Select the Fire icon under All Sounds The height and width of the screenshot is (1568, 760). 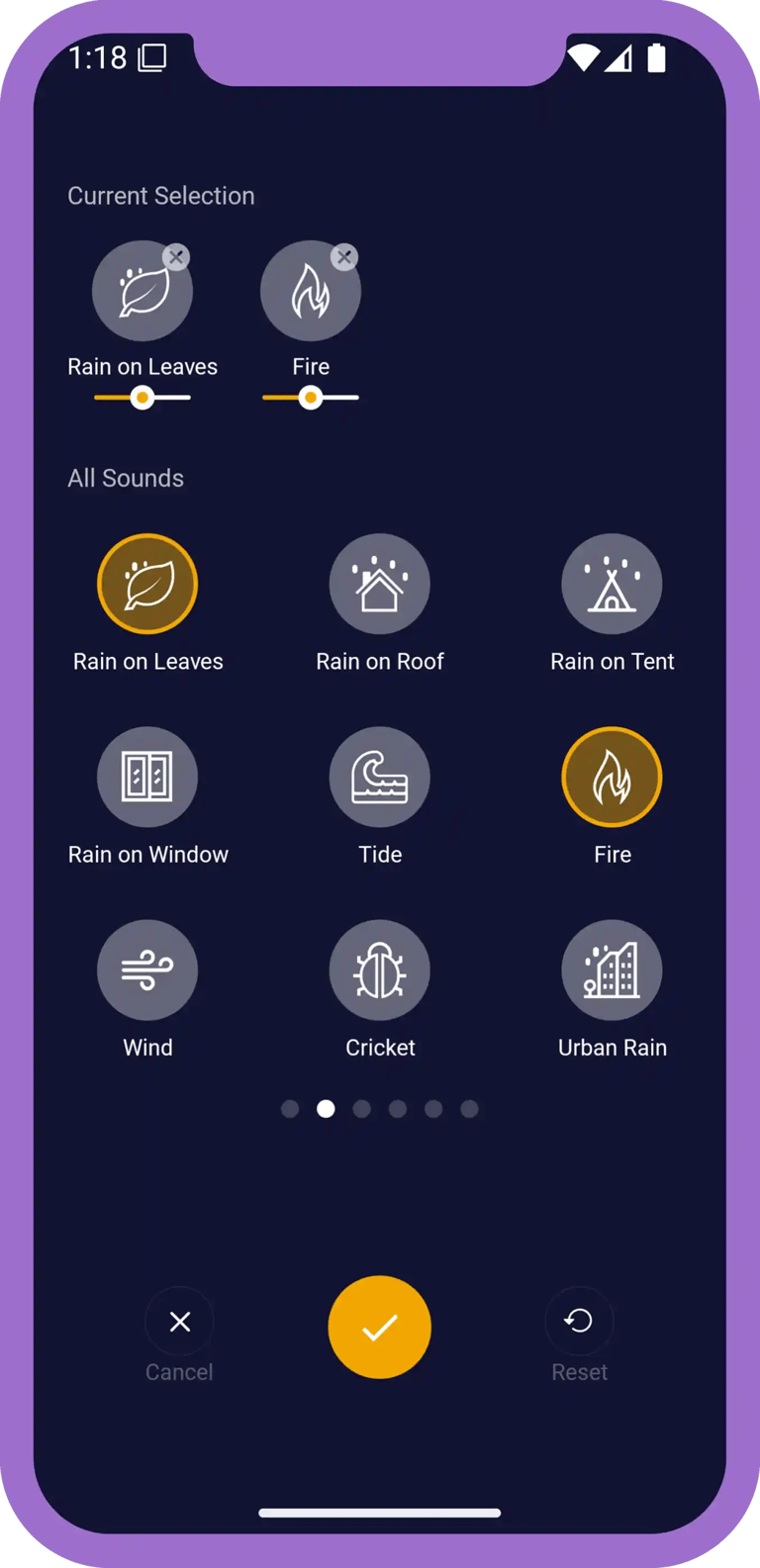612,777
